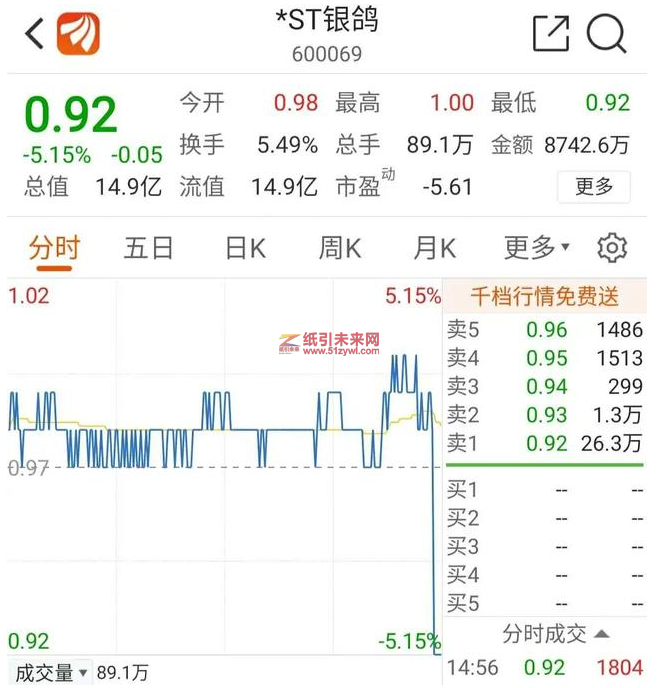The width and height of the screenshot is (658, 688).
Task: Open the 千档行情免费送 banner
Action: [545, 296]
